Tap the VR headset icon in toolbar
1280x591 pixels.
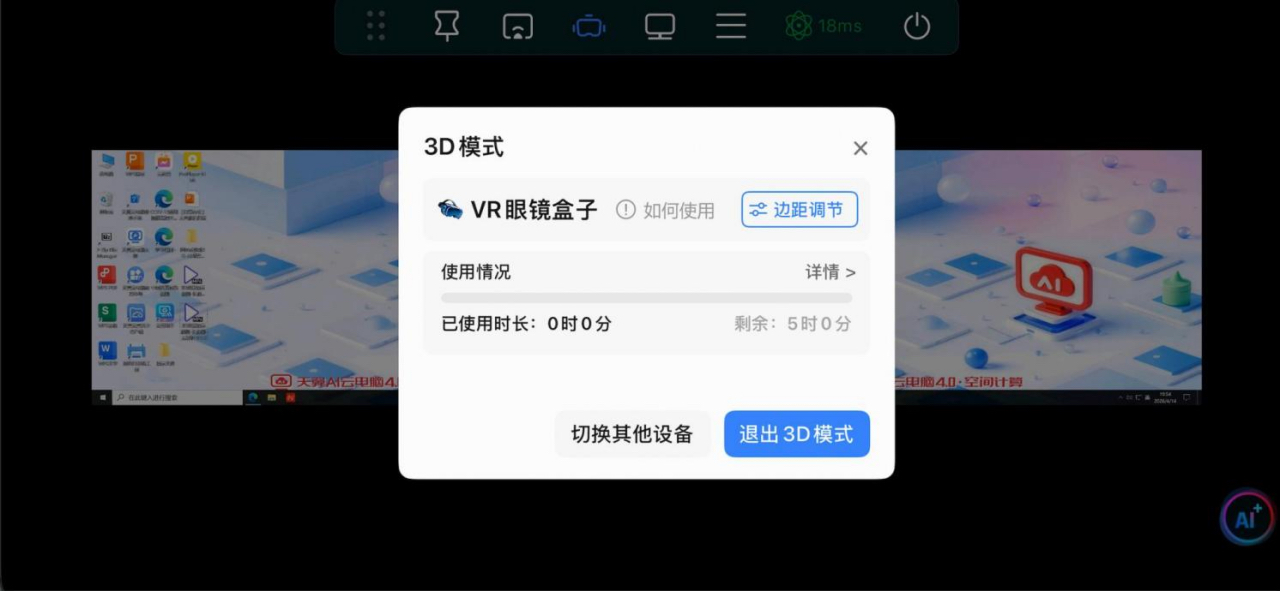click(x=588, y=26)
